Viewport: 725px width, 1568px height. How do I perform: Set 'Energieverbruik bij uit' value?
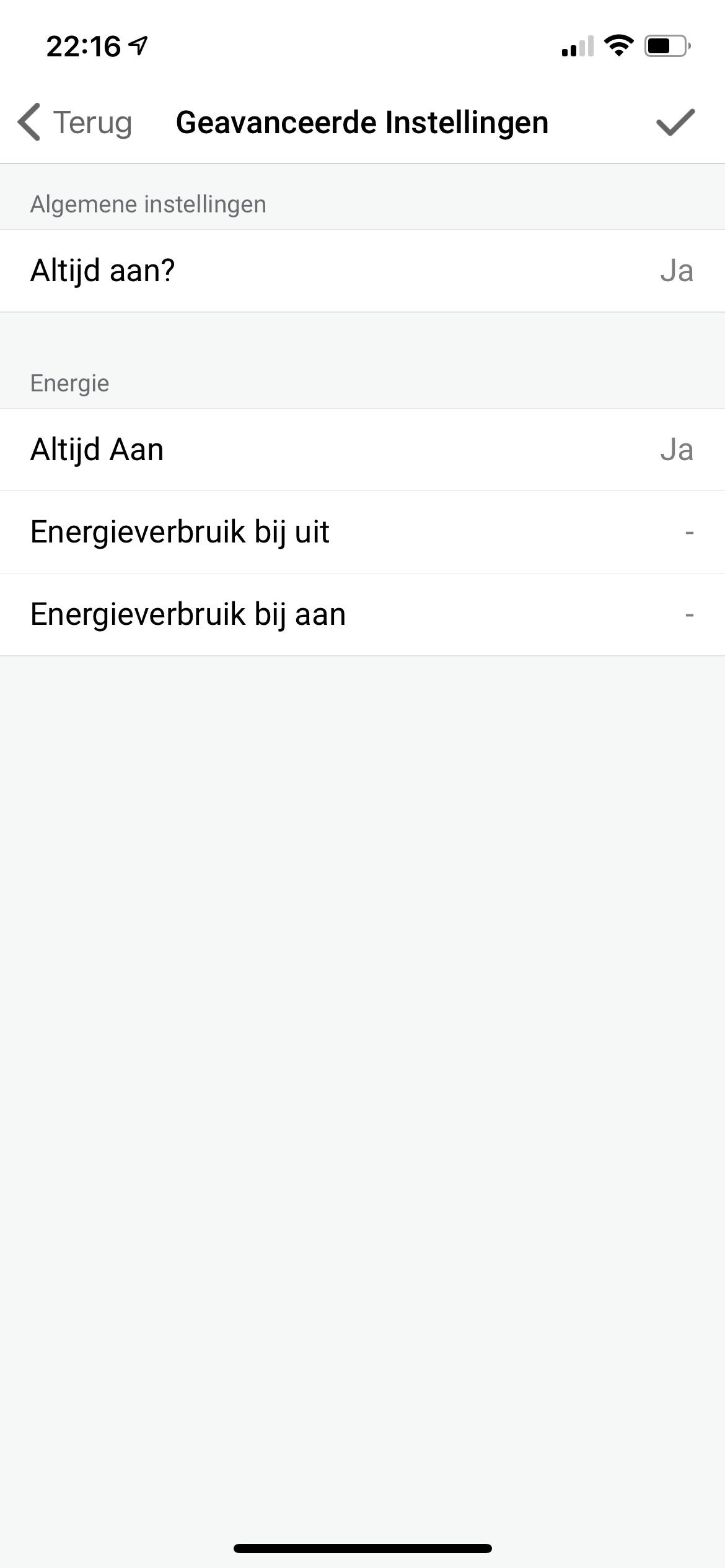pos(362,532)
